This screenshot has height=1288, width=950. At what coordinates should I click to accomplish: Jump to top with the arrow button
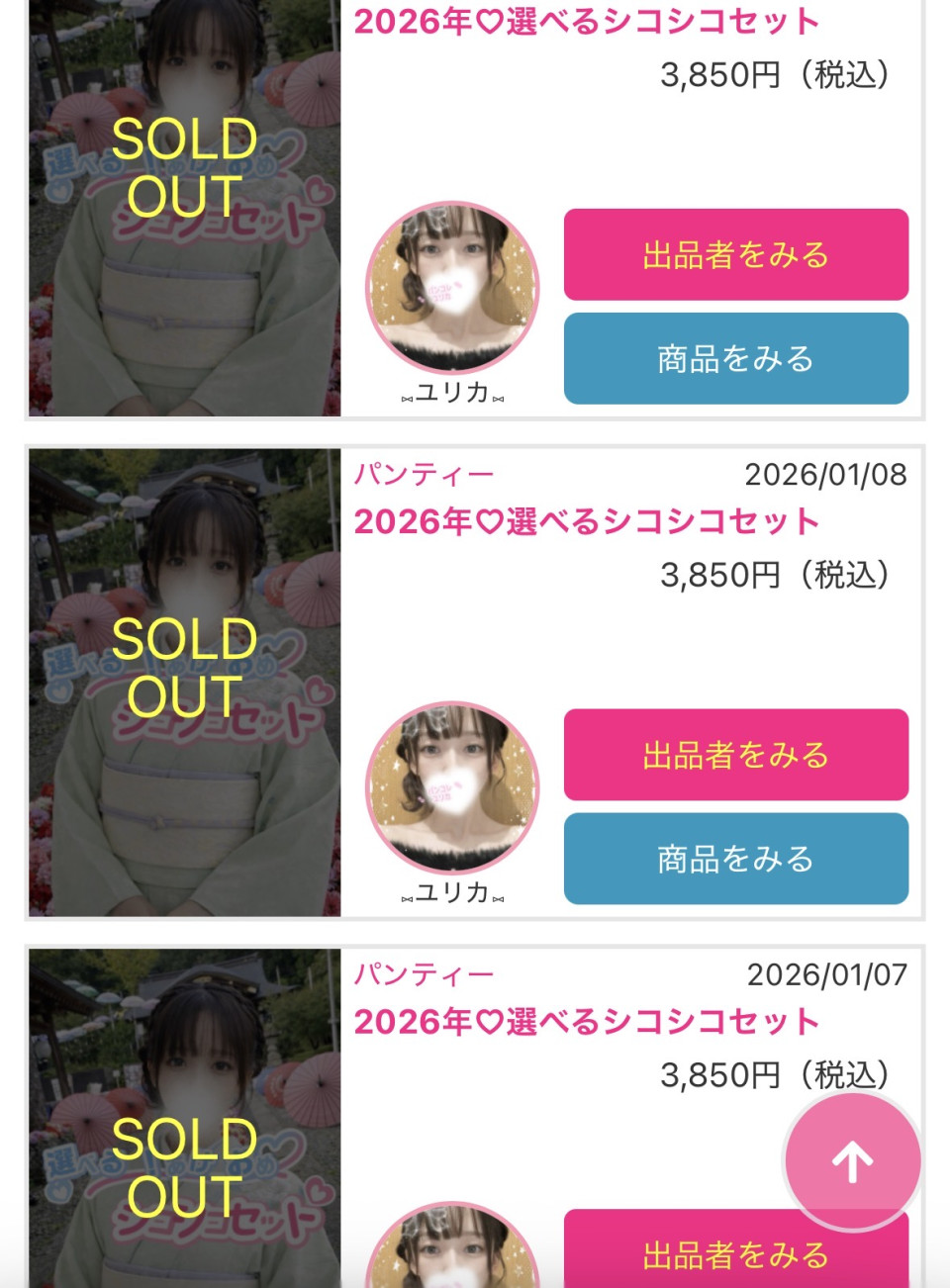click(852, 1161)
